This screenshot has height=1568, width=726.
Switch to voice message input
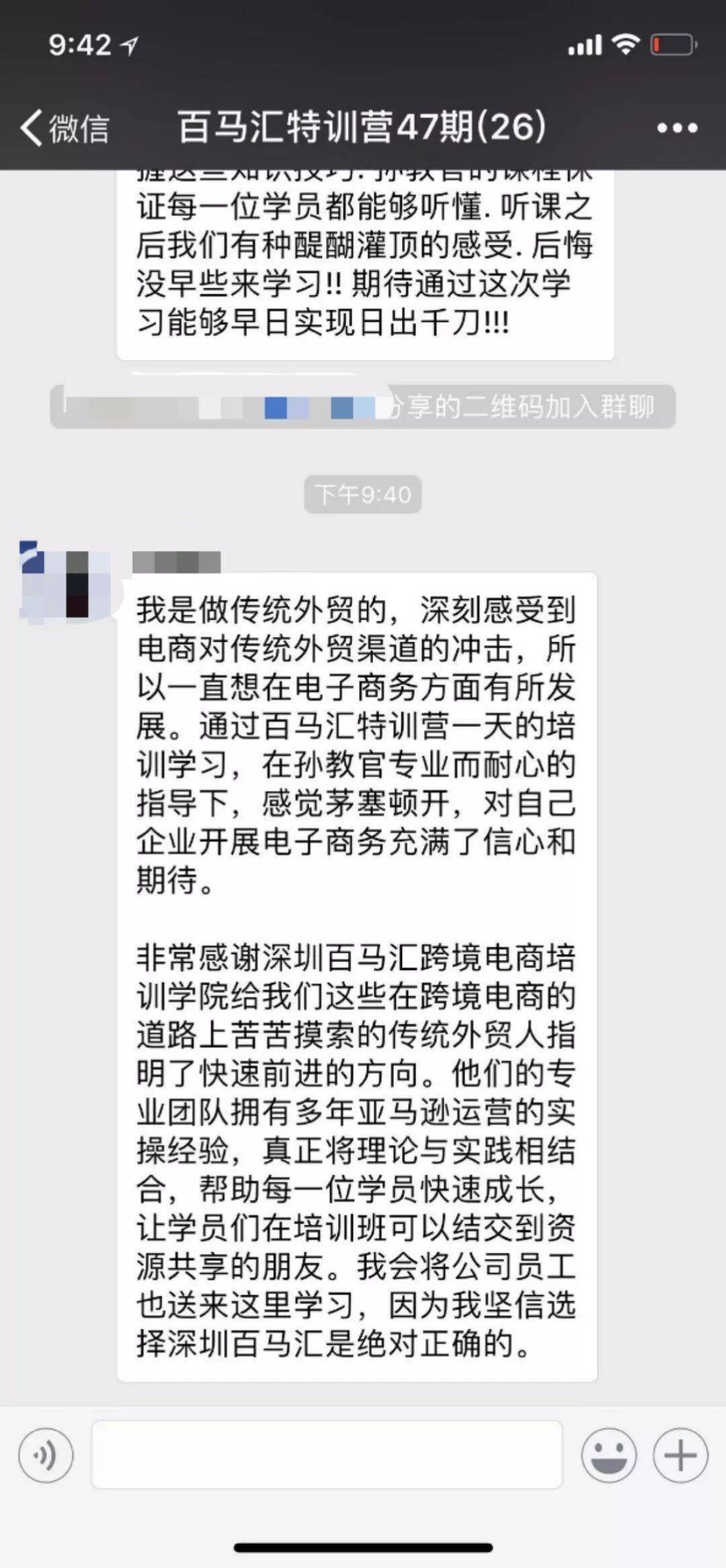click(x=46, y=1454)
